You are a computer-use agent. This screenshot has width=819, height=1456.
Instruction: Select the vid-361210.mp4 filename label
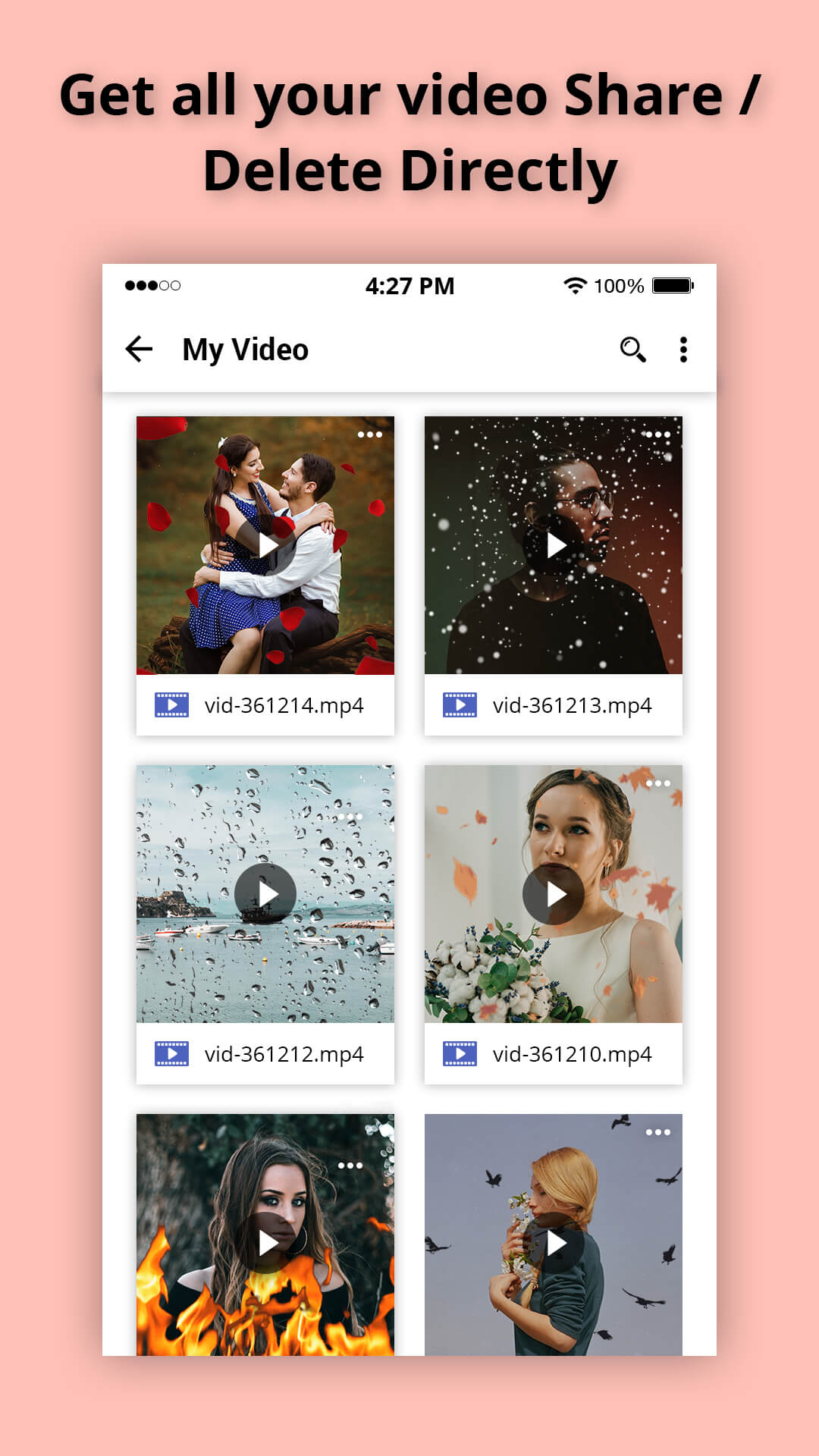point(573,1053)
